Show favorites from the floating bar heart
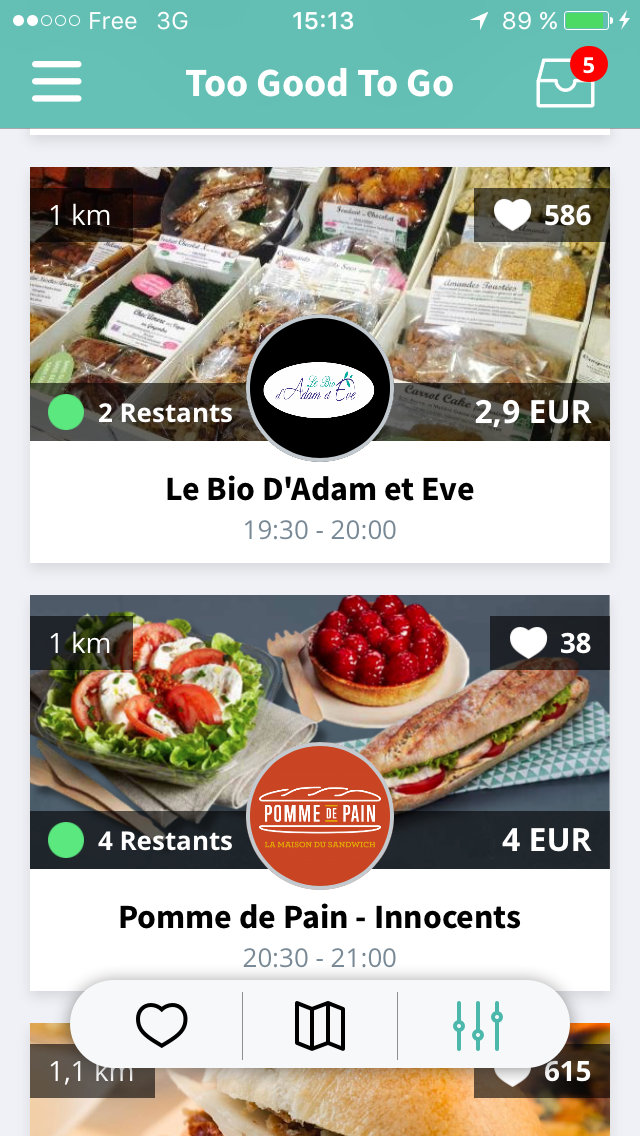Screen dimensions: 640x1136 click(161, 1025)
